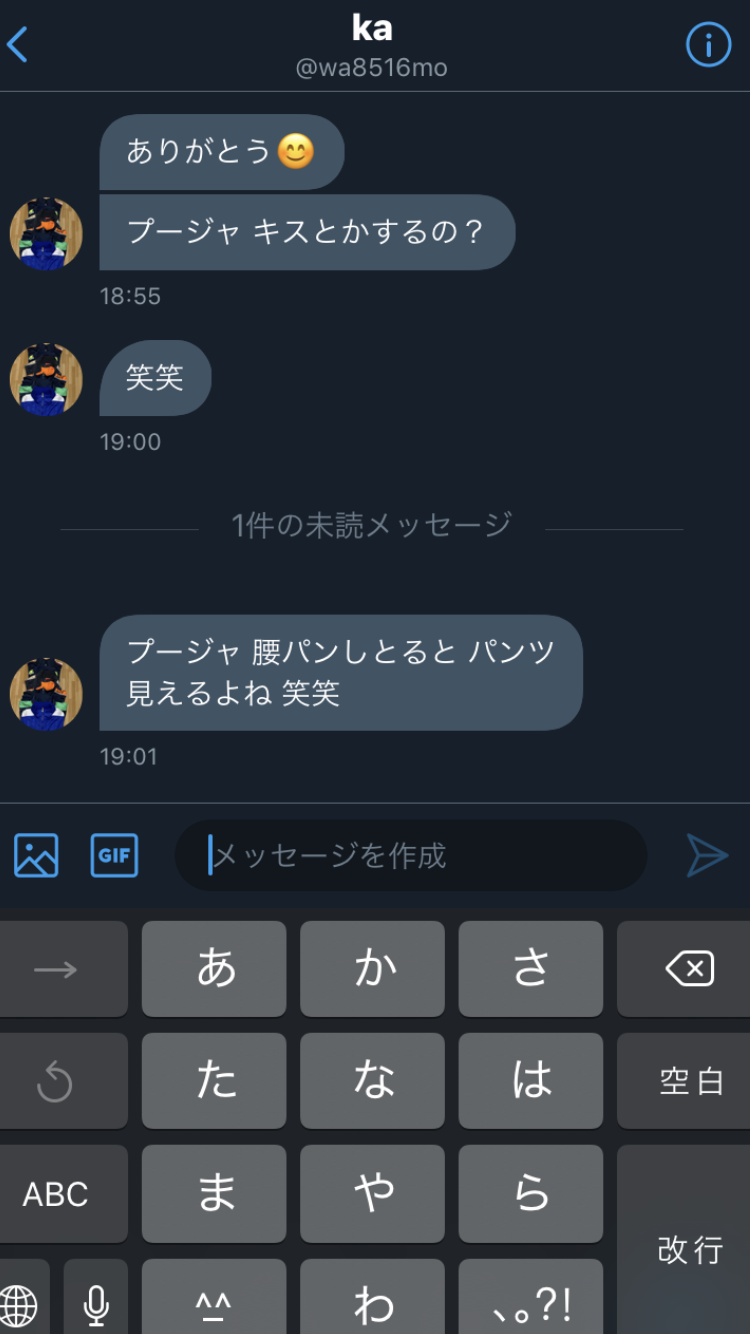
Task: Open conversation info for ka
Action: point(708,45)
